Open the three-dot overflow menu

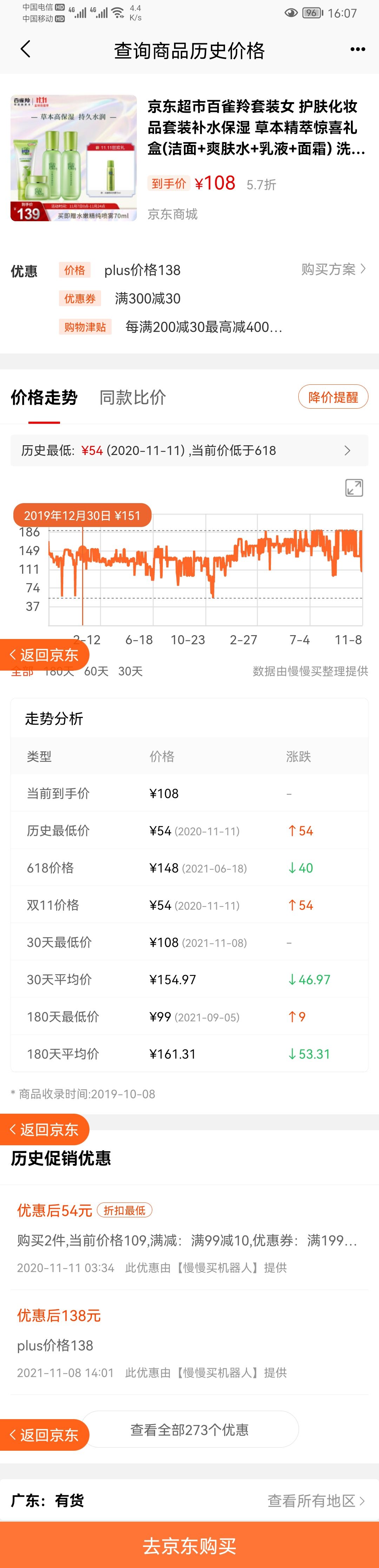(358, 49)
